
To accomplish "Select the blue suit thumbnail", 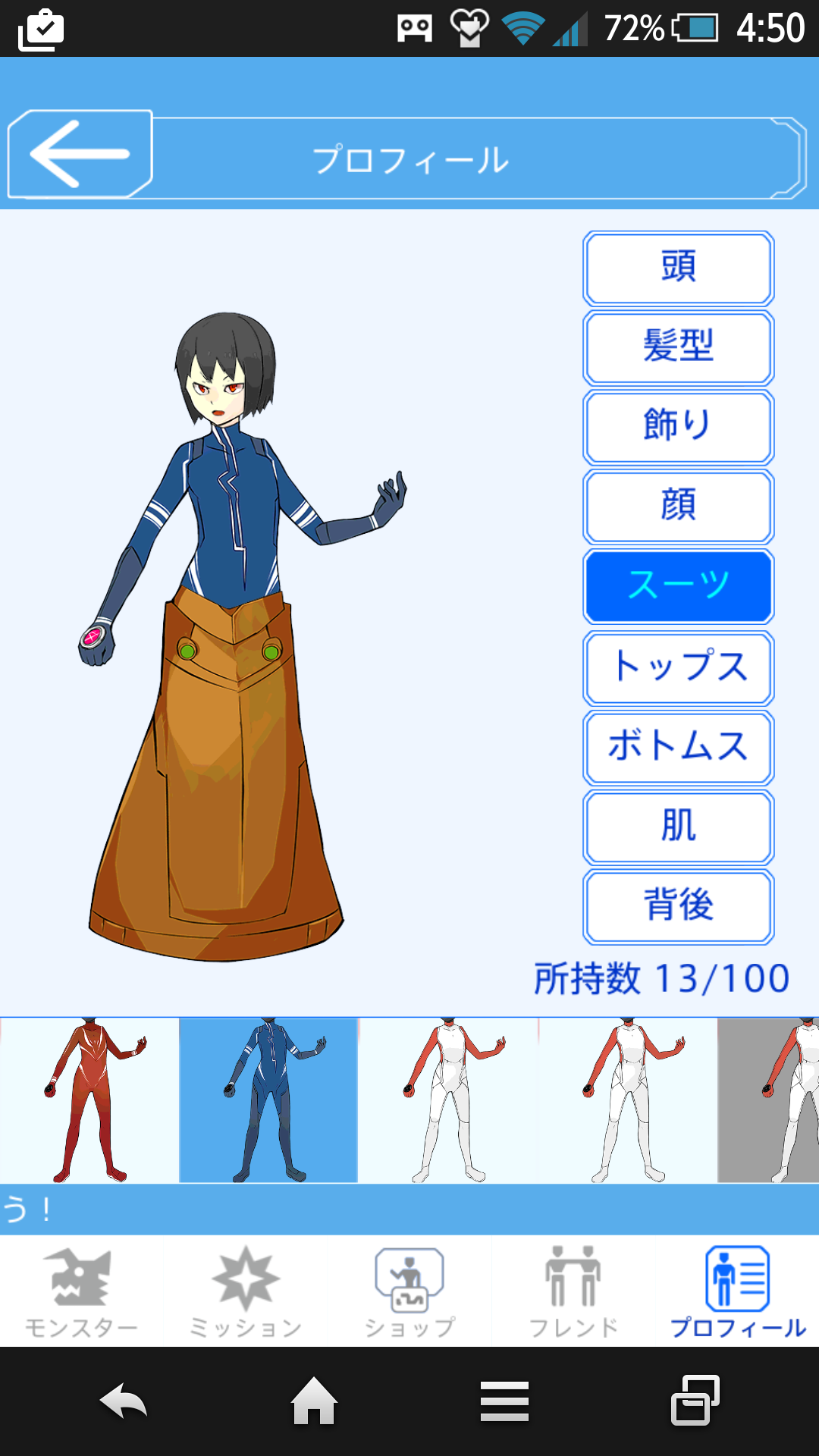I will pos(268,1100).
